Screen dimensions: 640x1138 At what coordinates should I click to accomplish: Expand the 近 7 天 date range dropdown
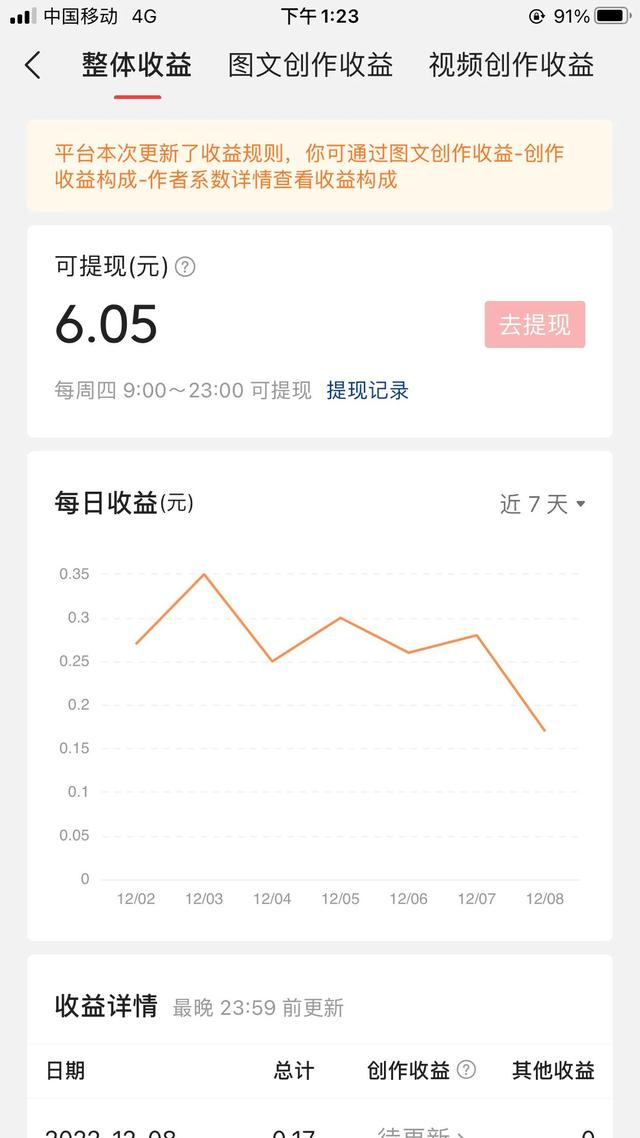[542, 504]
